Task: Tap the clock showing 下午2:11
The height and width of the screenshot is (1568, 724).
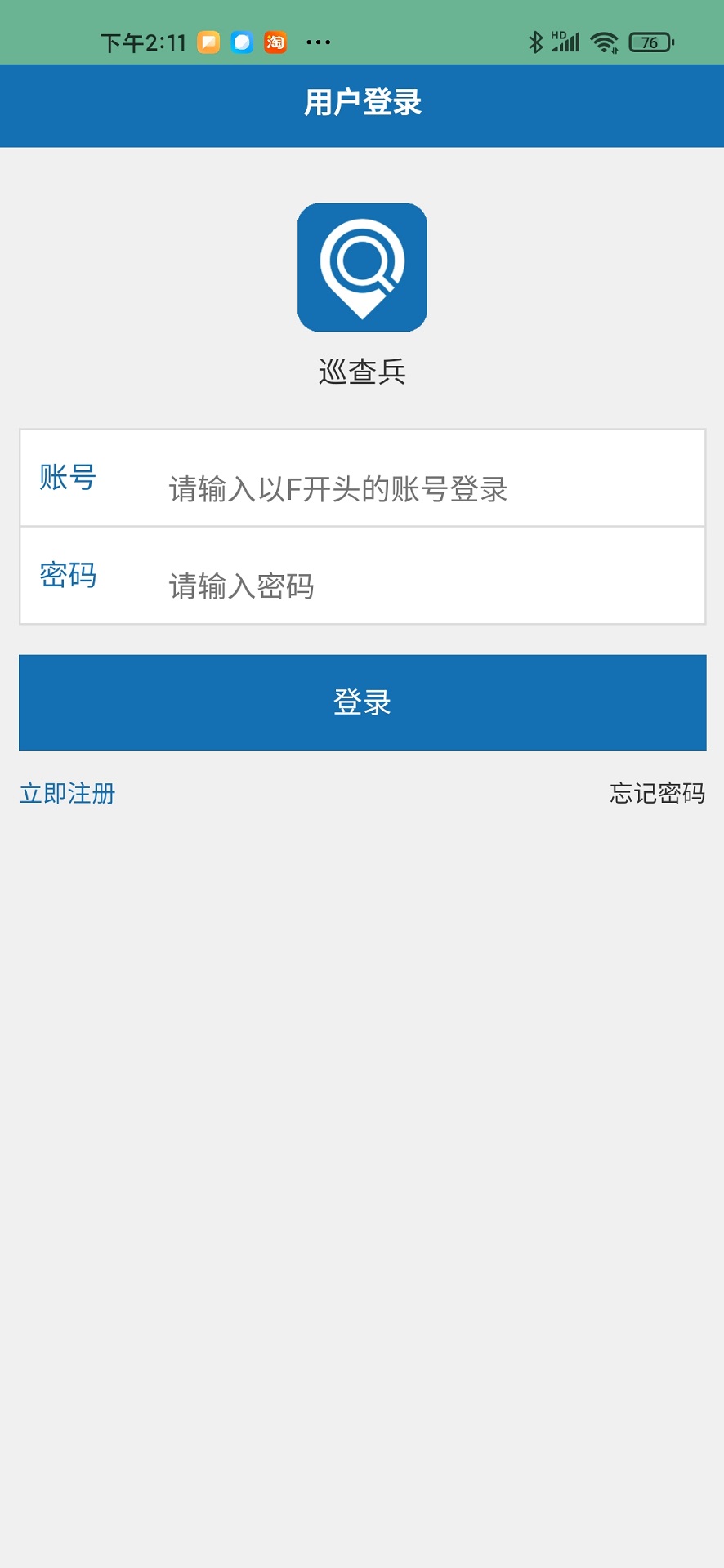Action: 142,41
